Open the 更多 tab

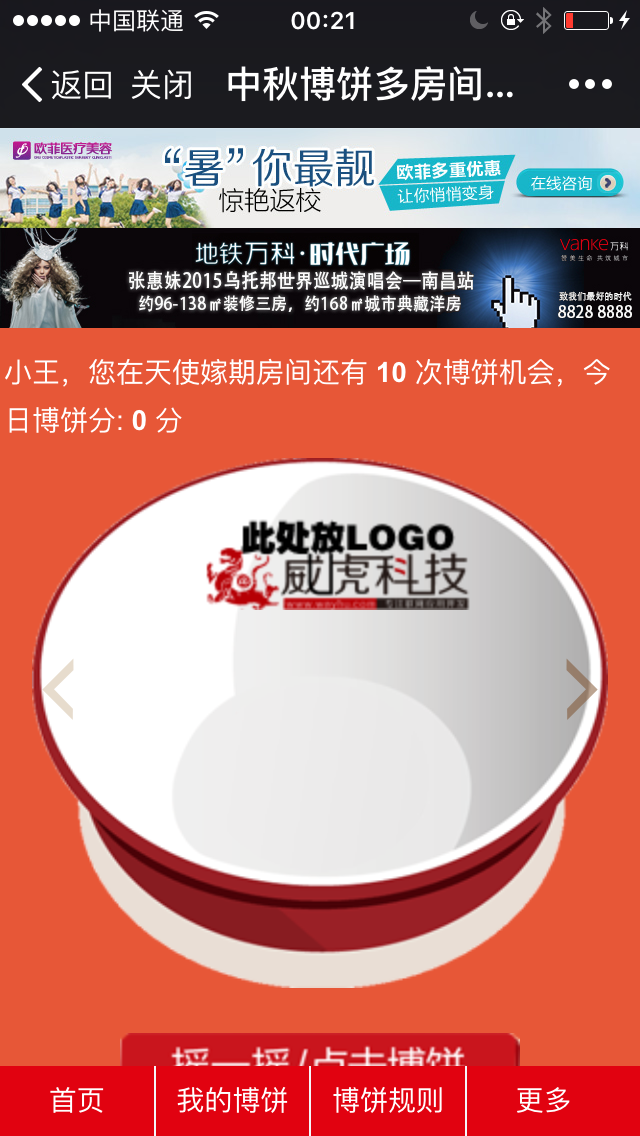click(x=544, y=1101)
